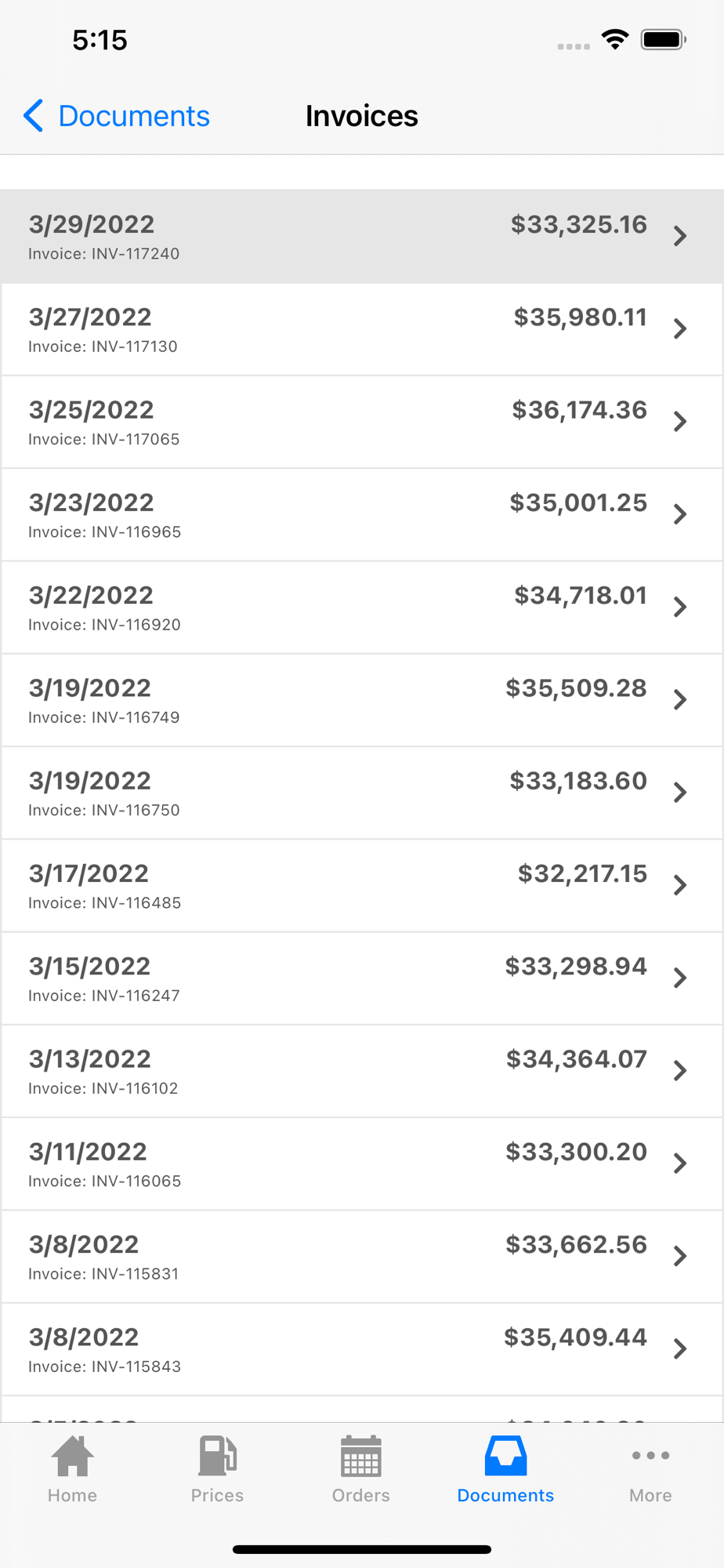Image resolution: width=724 pixels, height=1568 pixels.
Task: Select the Documents tab
Action: point(505,1469)
